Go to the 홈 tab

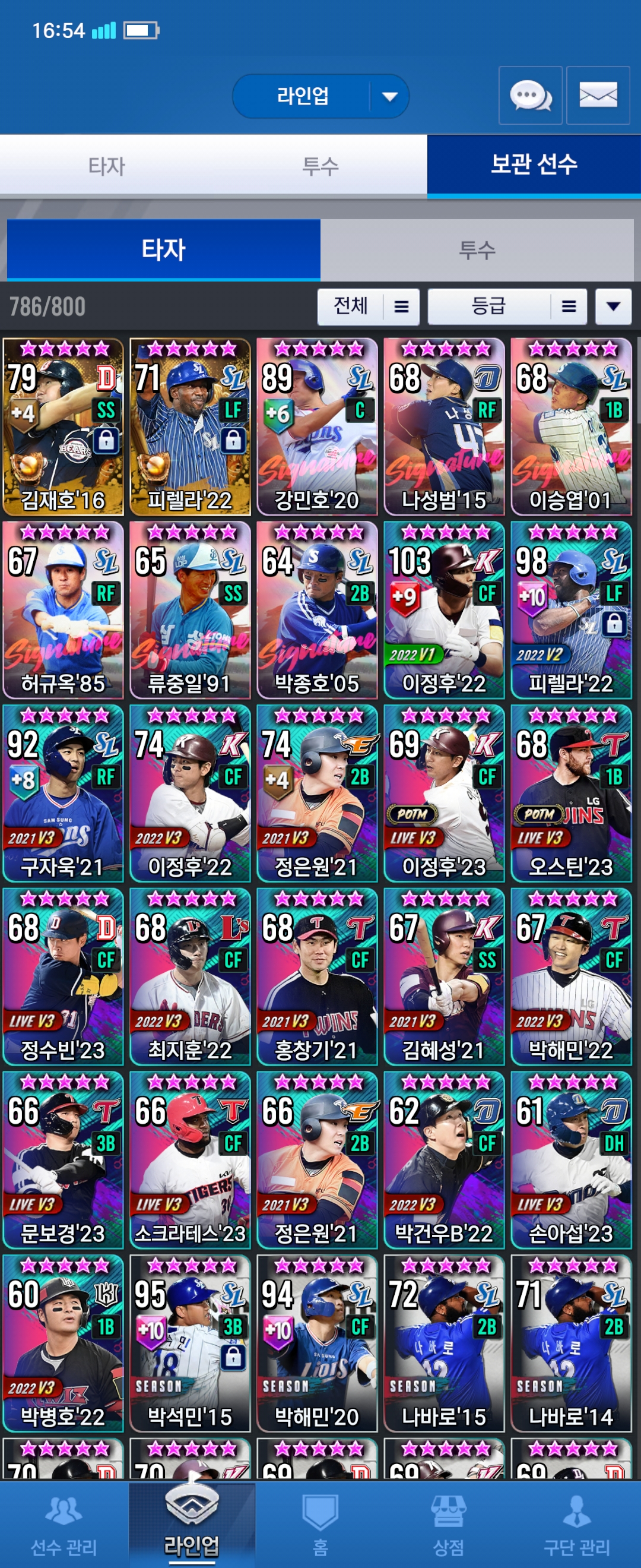[320, 1526]
